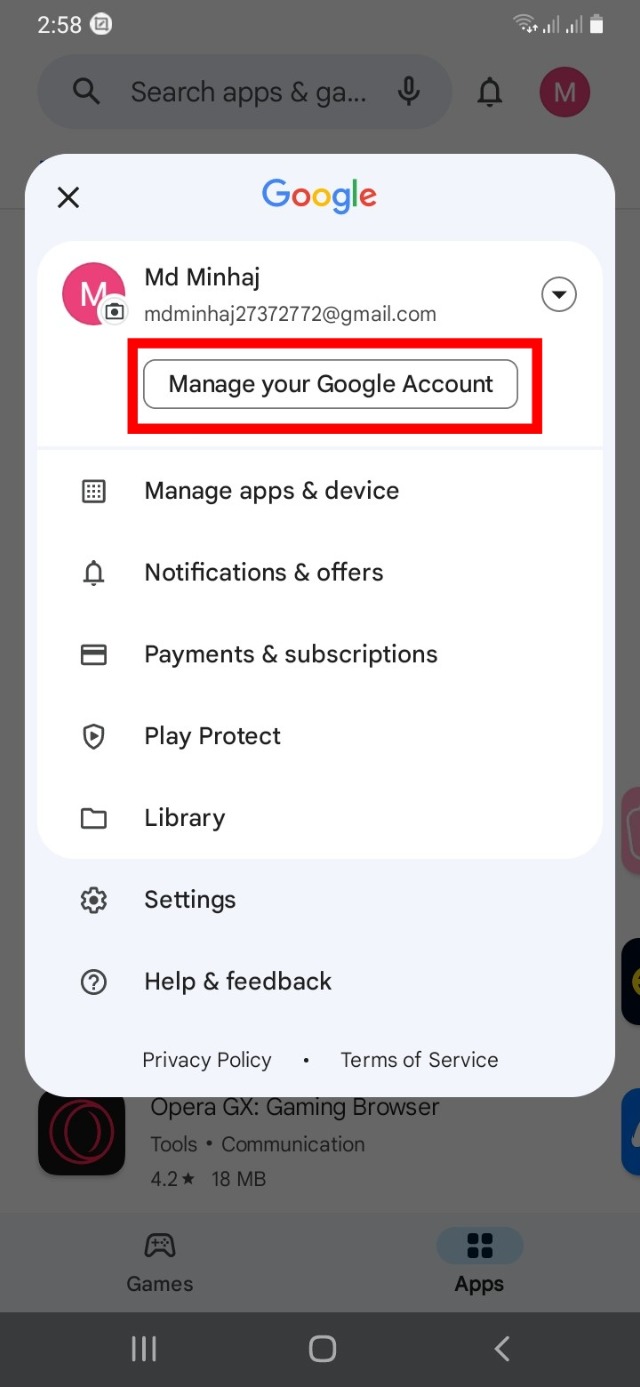Expand the account switcher arrow

(559, 295)
